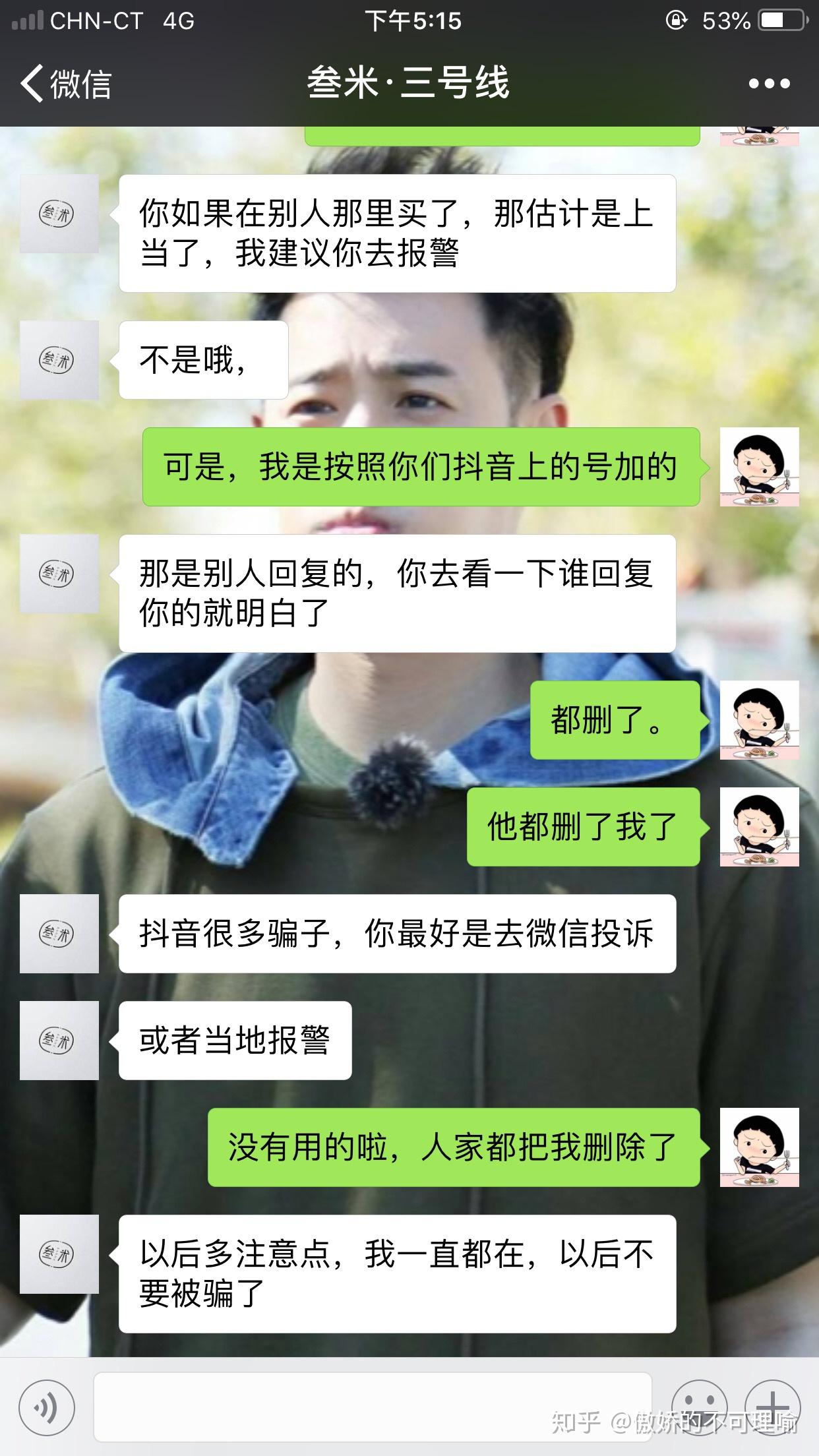Switch to voice message input

coord(46,1407)
